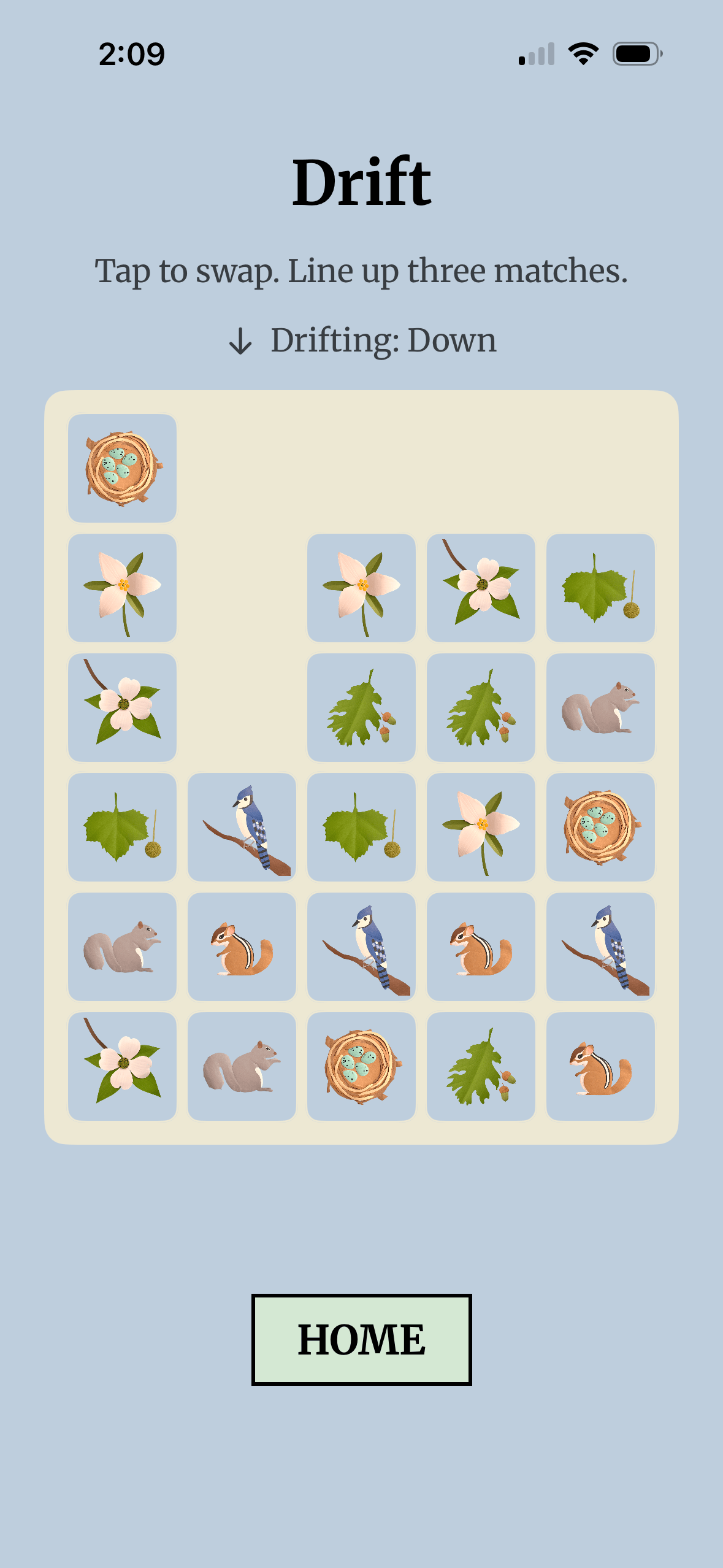Tap the nest tile directly above a trillium
The image size is (723, 1568).
(122, 468)
